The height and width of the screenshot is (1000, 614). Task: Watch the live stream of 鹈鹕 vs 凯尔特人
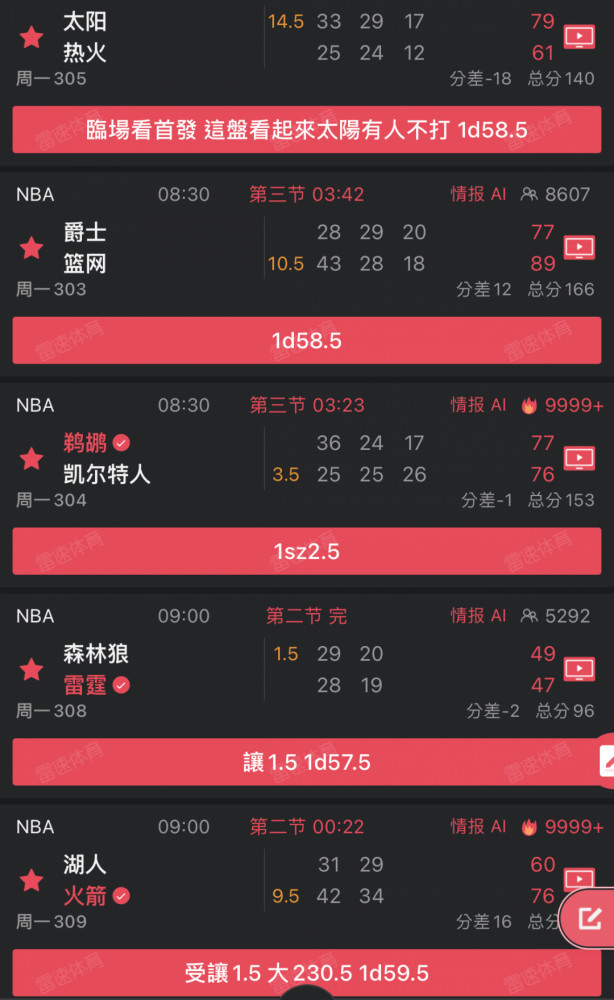pos(579,458)
